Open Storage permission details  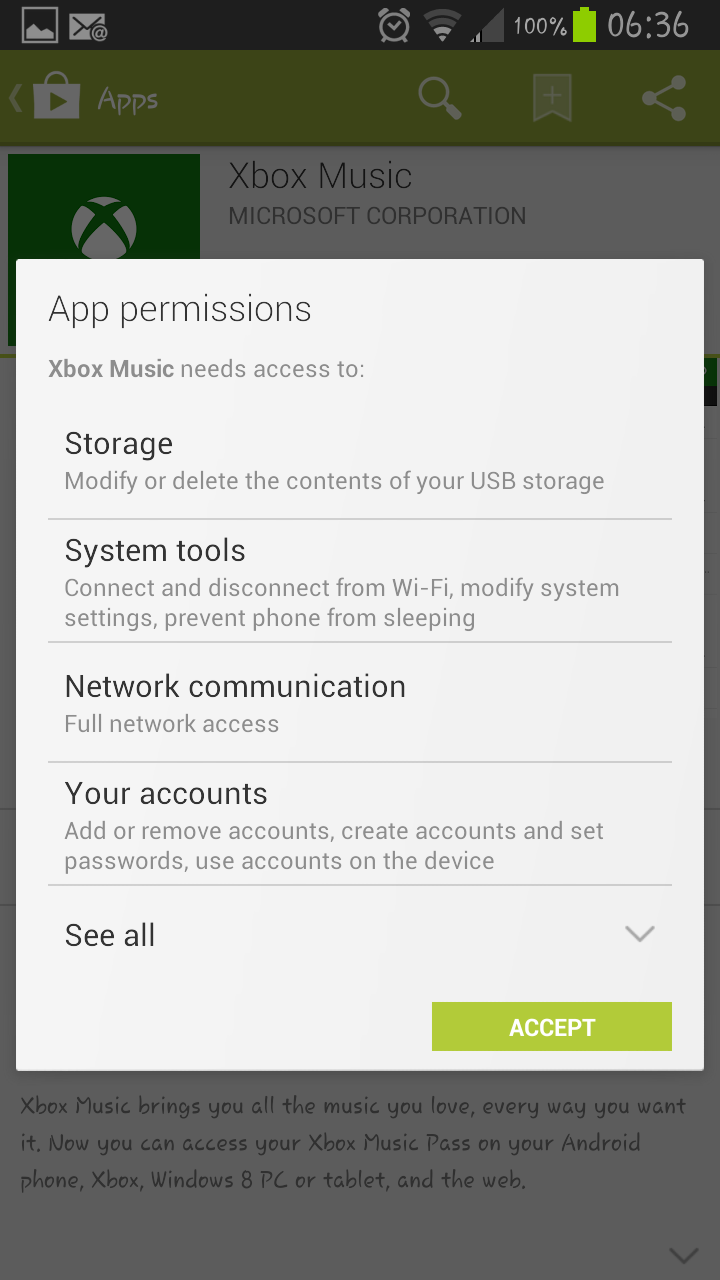point(360,461)
